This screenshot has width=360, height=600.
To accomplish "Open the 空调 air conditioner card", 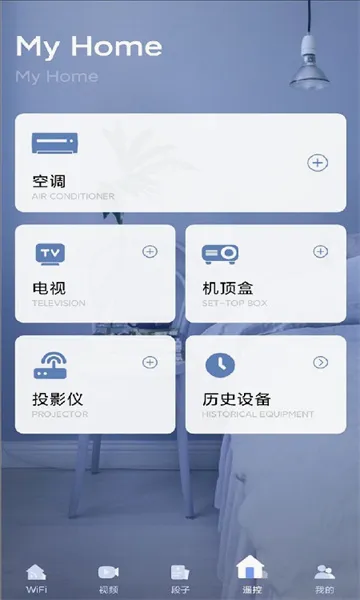I will pos(181,163).
